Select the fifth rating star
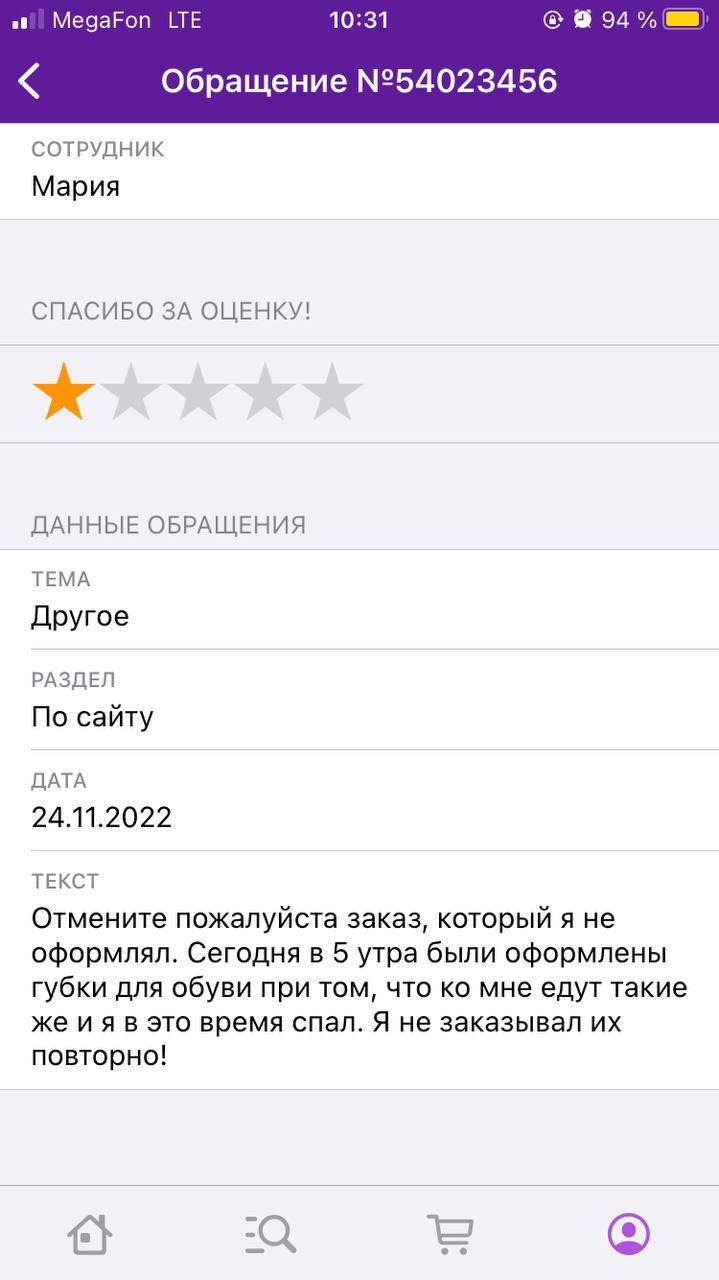 click(331, 393)
